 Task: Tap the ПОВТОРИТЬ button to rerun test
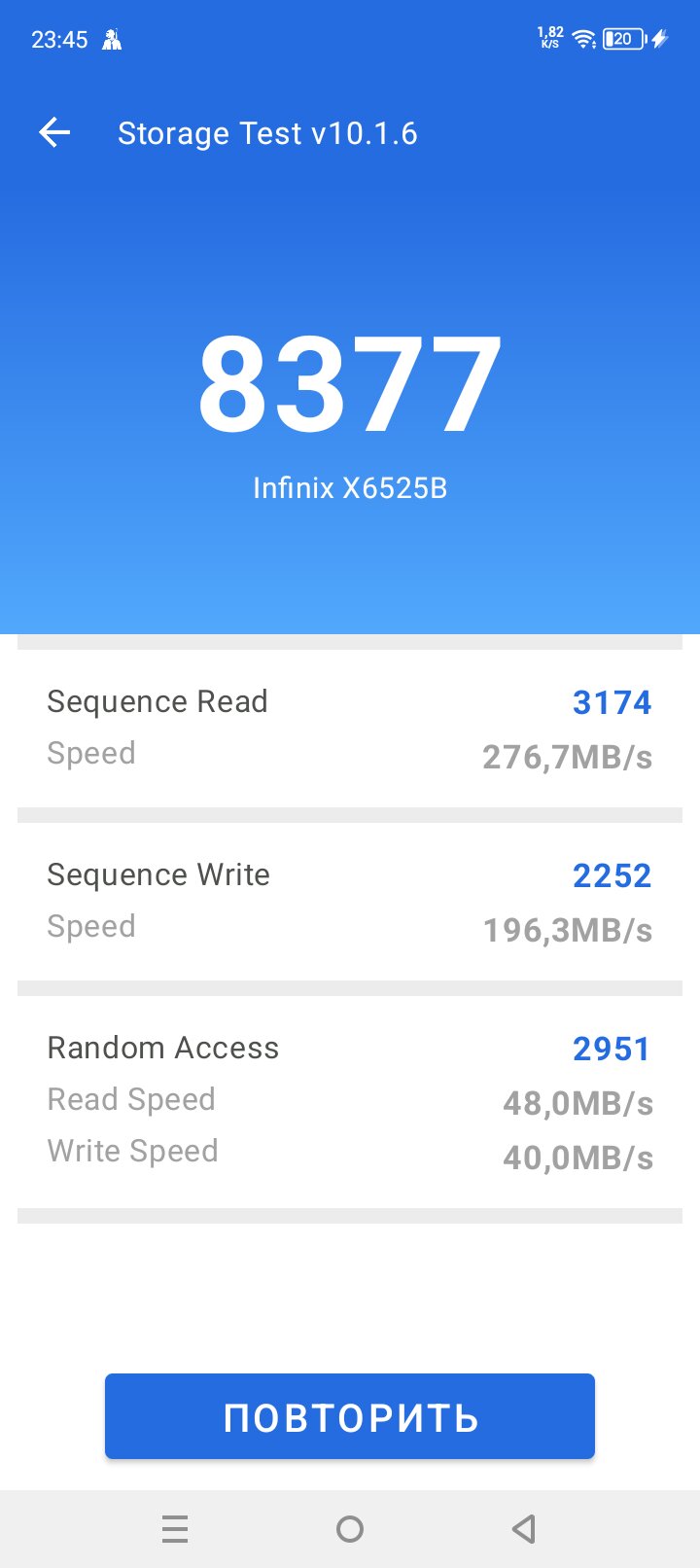[350, 1416]
